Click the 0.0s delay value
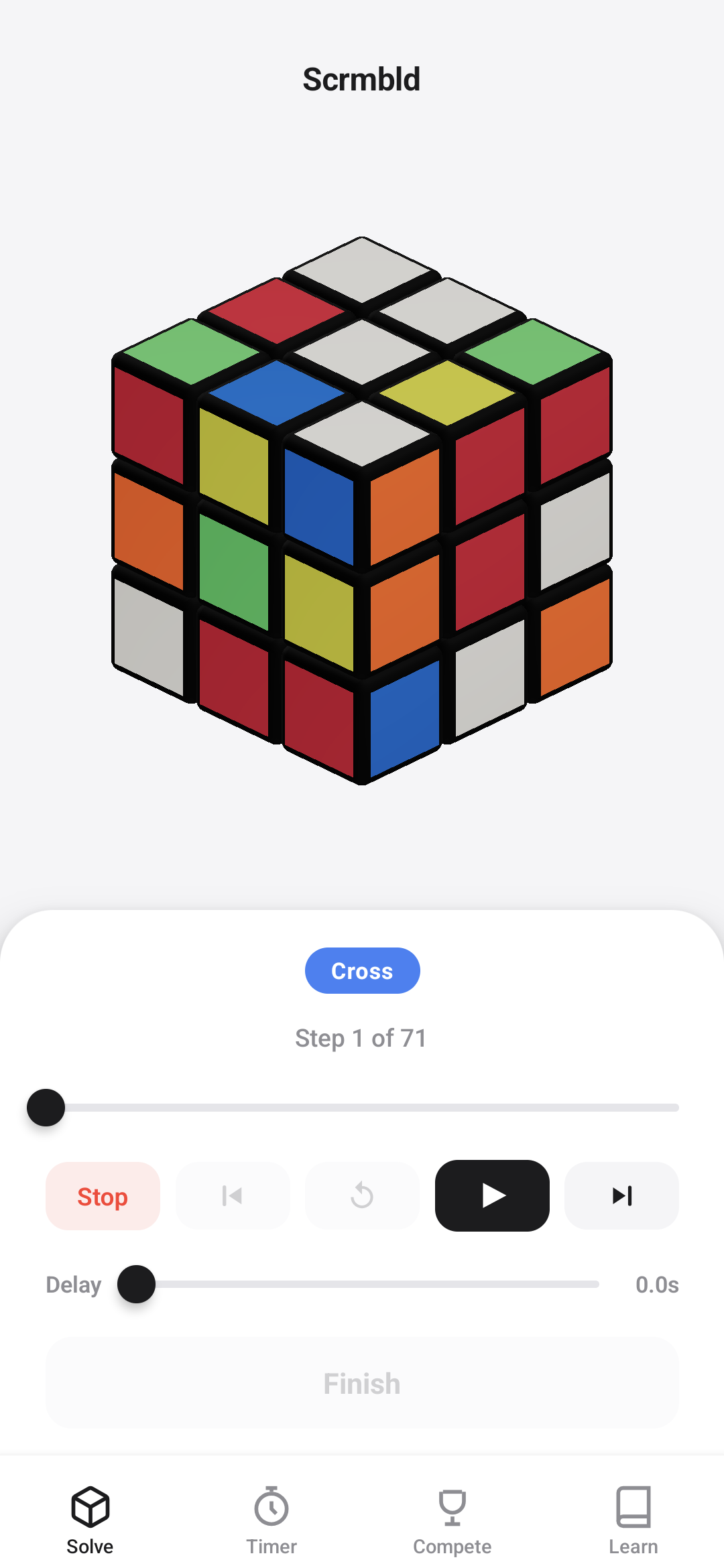This screenshot has height=1568, width=724. tap(658, 1285)
